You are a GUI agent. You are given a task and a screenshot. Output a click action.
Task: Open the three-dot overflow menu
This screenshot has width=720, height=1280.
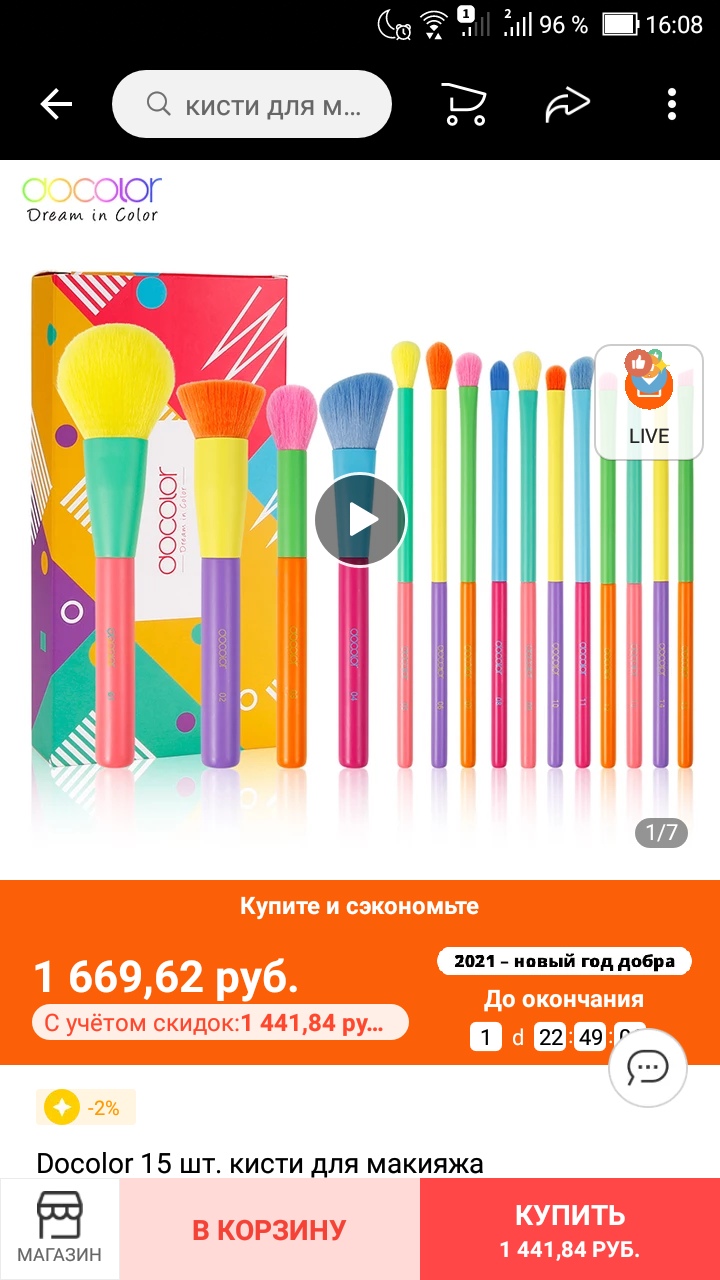672,104
